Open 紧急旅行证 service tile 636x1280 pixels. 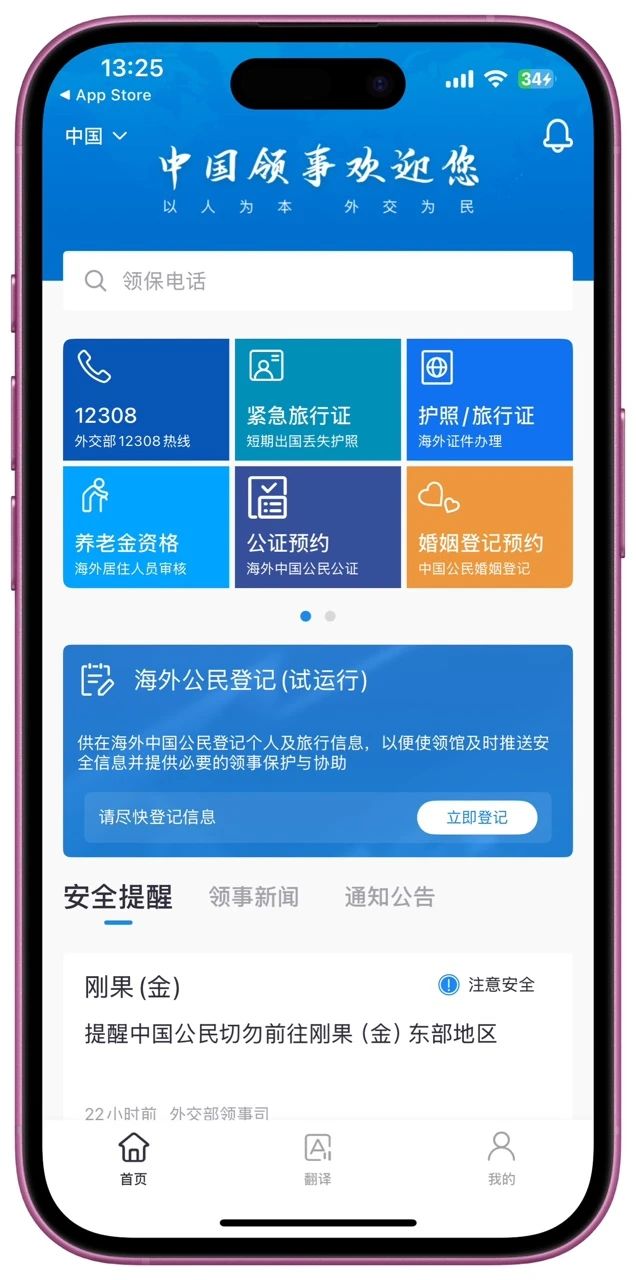317,400
